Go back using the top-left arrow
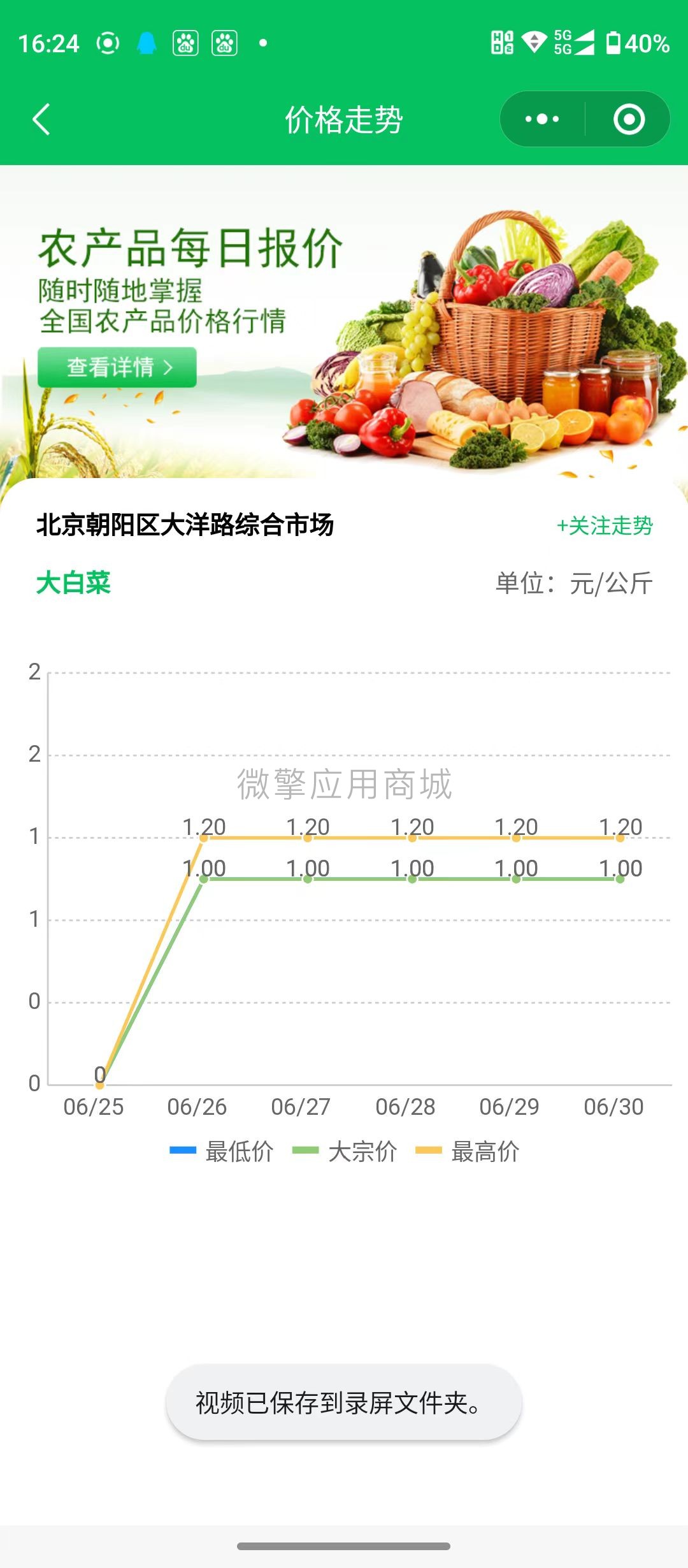Image resolution: width=688 pixels, height=1568 pixels. 41,120
